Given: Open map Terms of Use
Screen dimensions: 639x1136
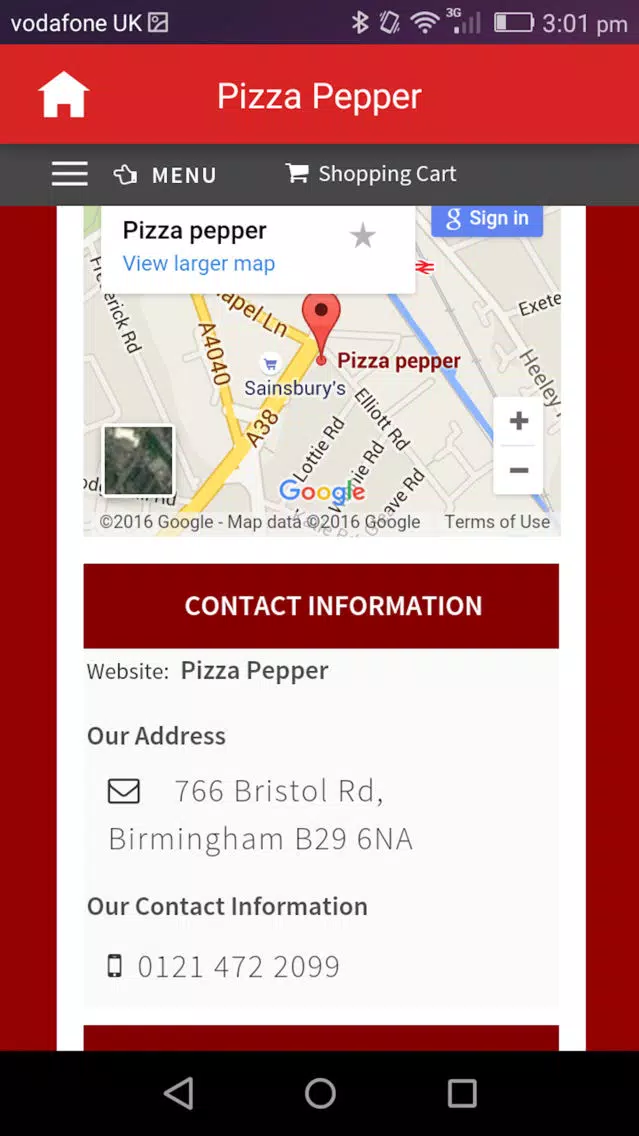Looking at the screenshot, I should (x=497, y=522).
